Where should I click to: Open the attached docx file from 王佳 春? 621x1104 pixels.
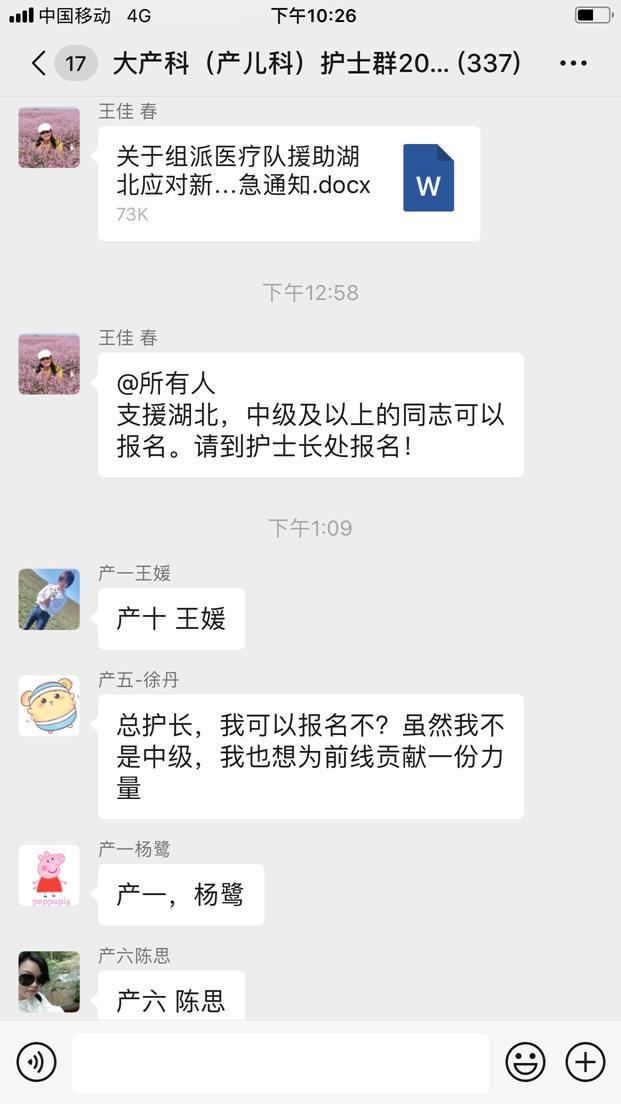tap(289, 183)
